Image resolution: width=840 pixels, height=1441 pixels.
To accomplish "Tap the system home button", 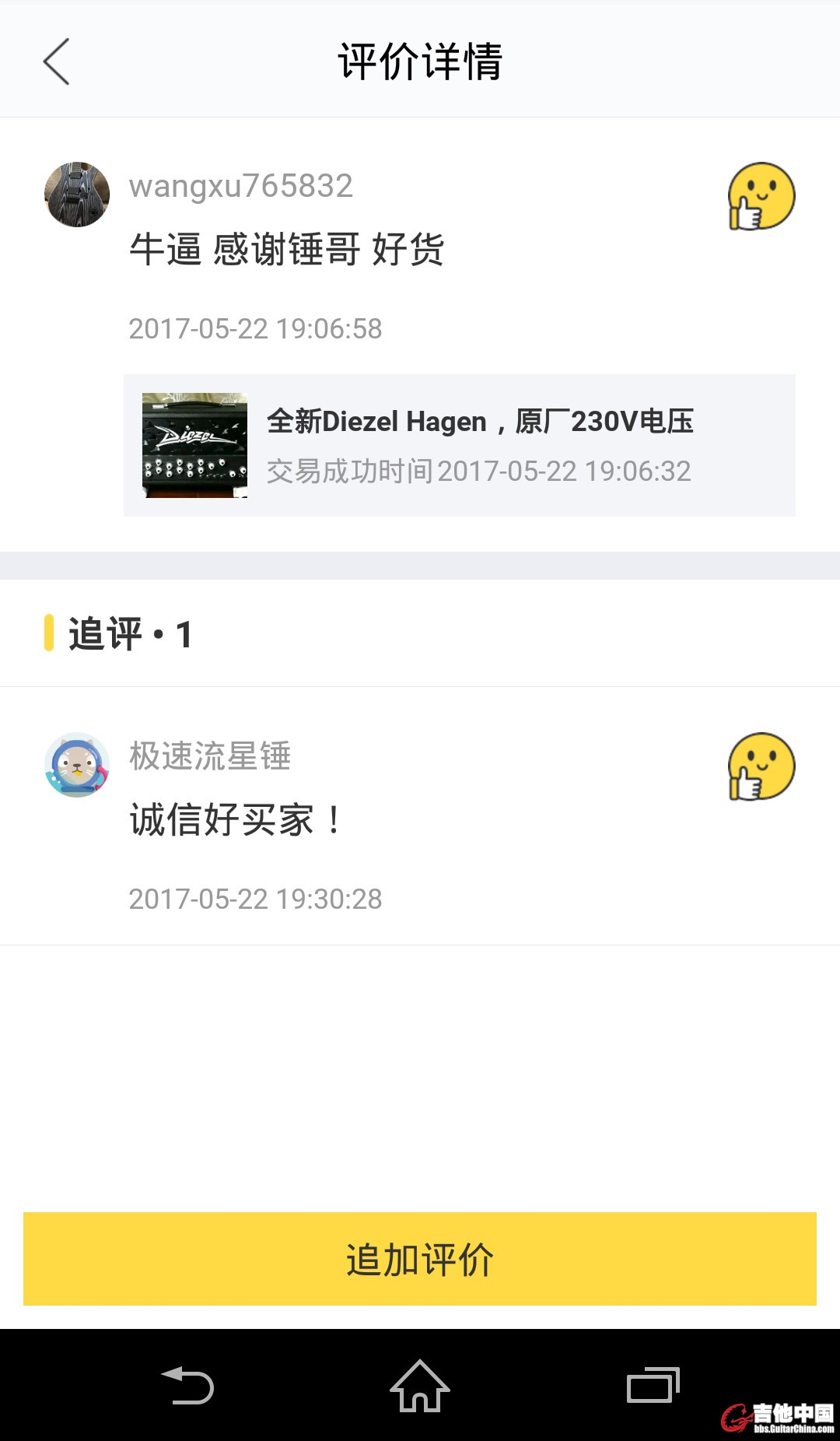I will click(x=420, y=1386).
